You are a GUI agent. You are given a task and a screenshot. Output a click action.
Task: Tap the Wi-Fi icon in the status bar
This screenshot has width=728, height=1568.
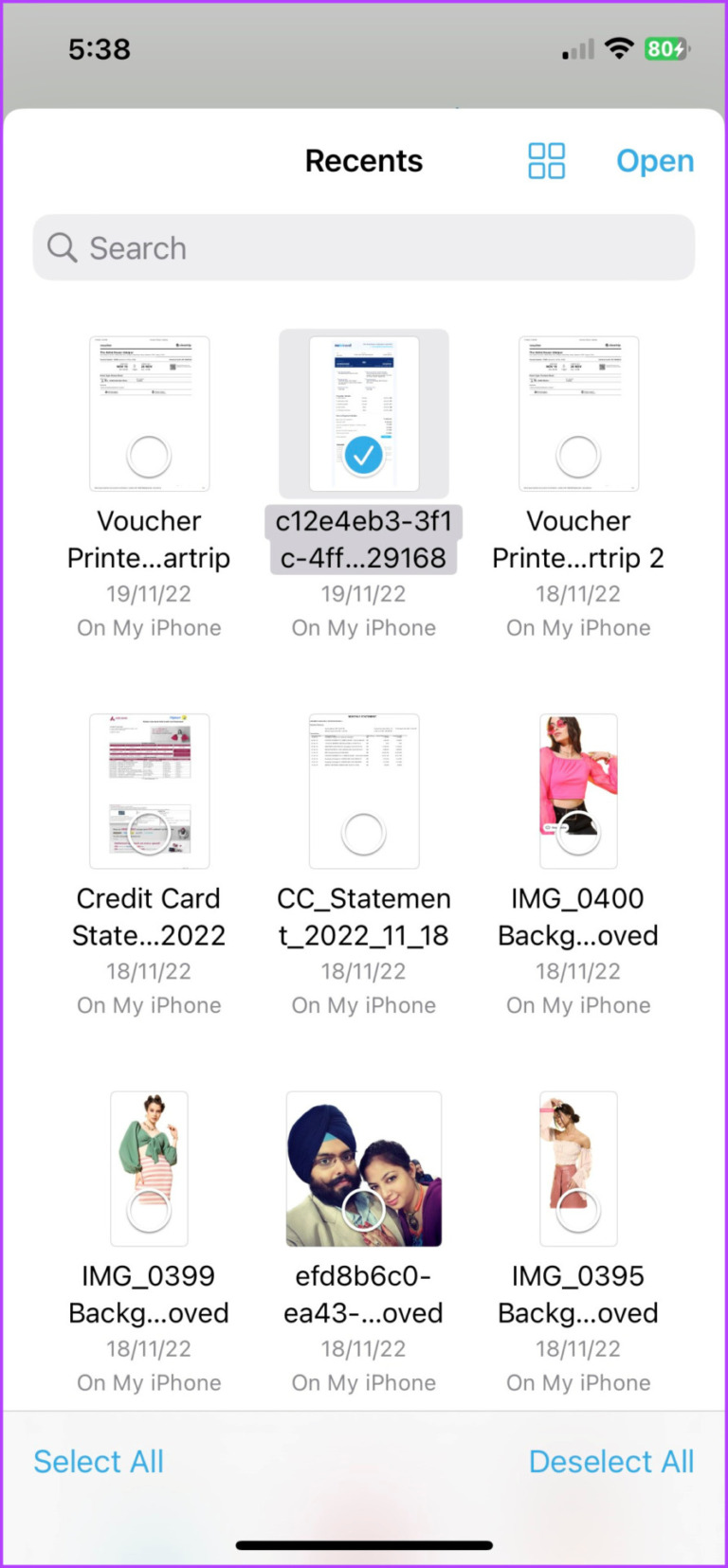click(x=619, y=47)
